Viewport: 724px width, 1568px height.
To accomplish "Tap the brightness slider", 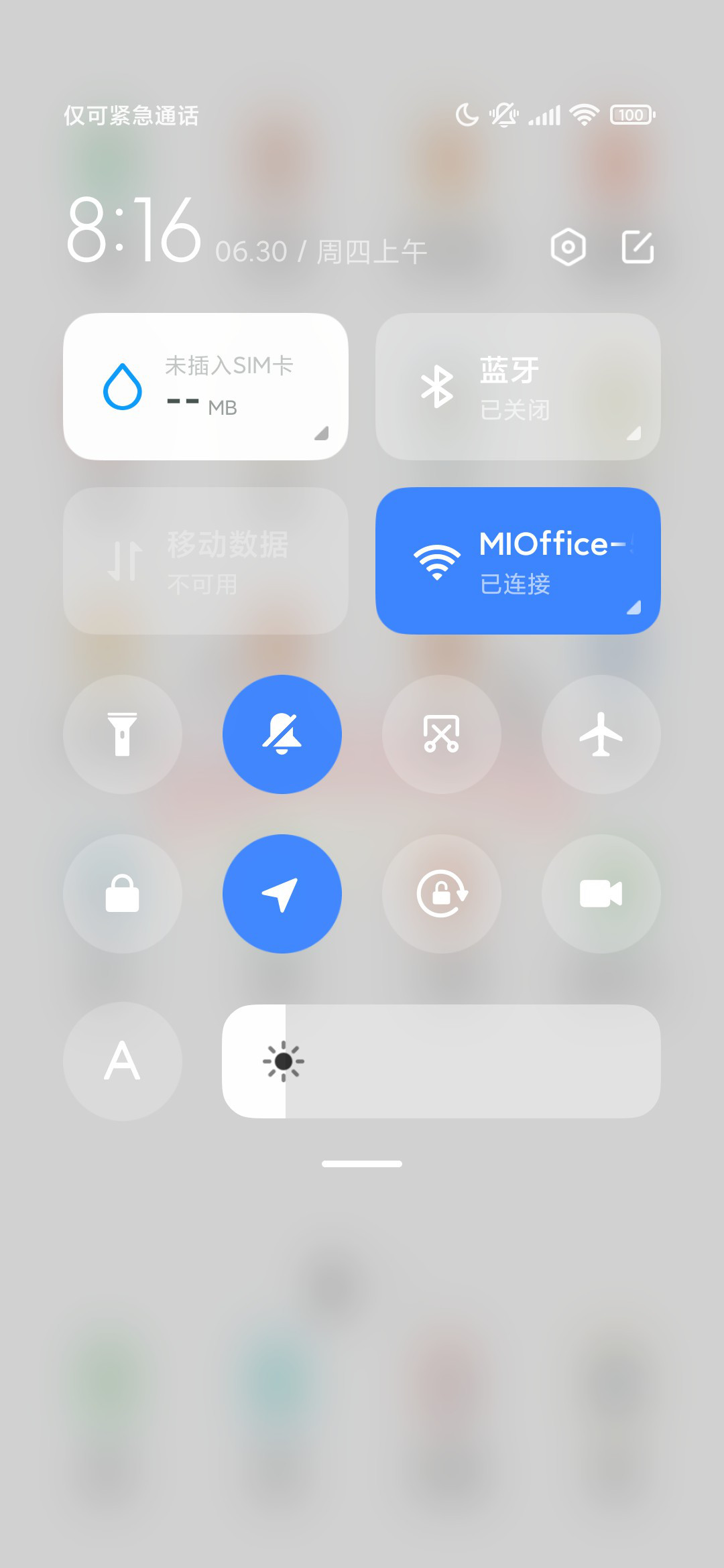I will tap(441, 1061).
